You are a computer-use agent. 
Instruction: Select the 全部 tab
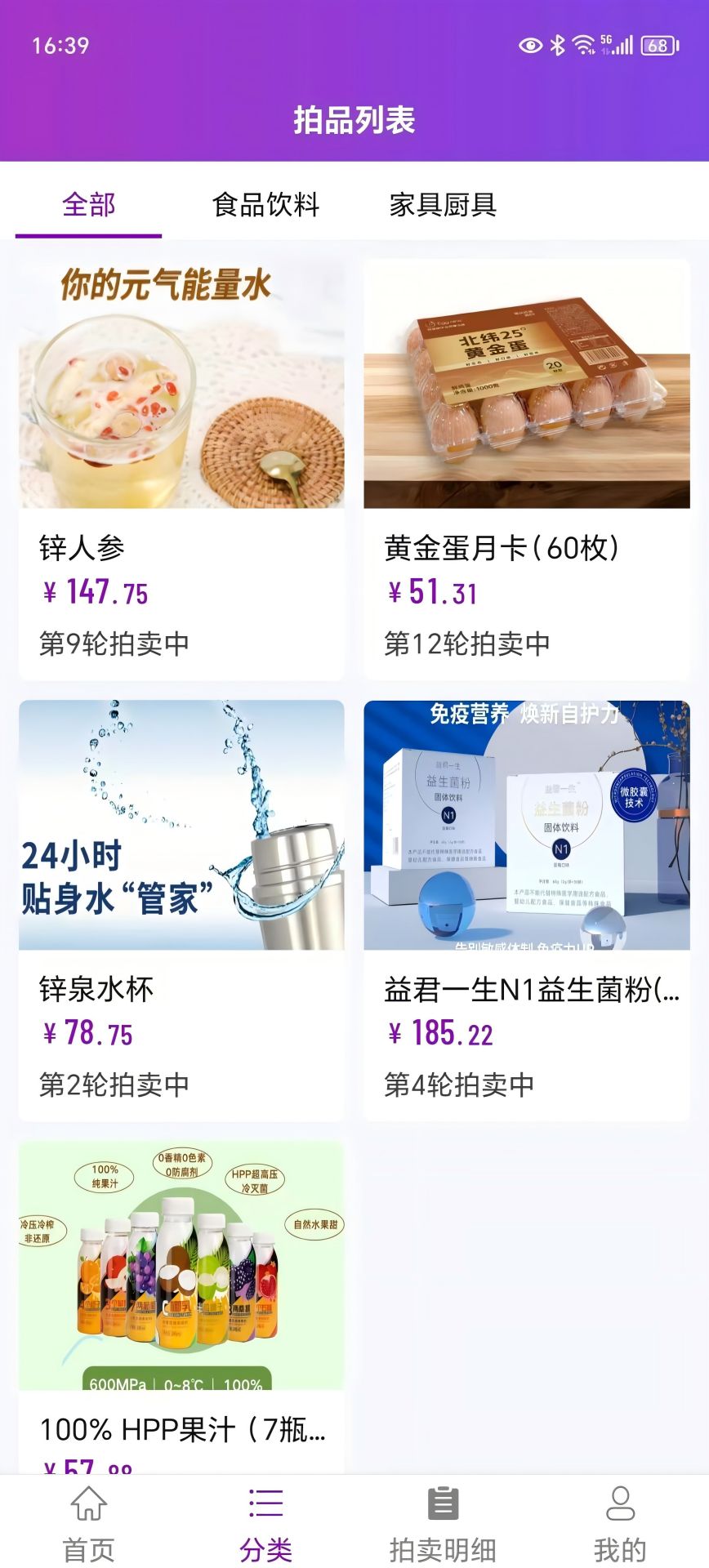pos(88,204)
